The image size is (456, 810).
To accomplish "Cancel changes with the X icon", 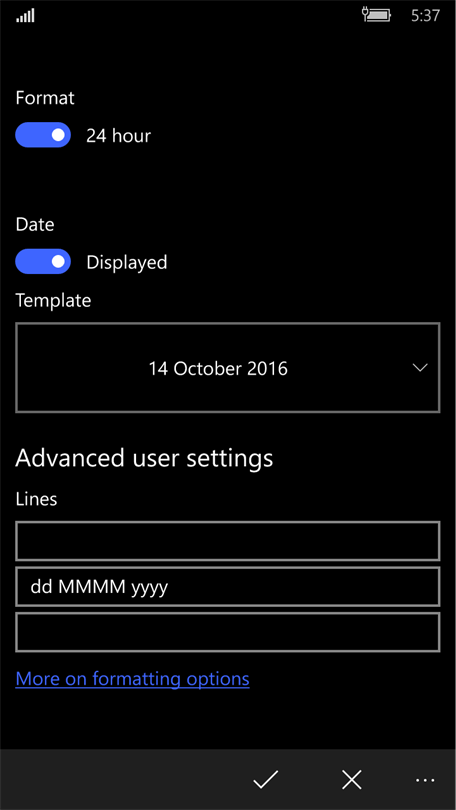I will click(x=352, y=780).
